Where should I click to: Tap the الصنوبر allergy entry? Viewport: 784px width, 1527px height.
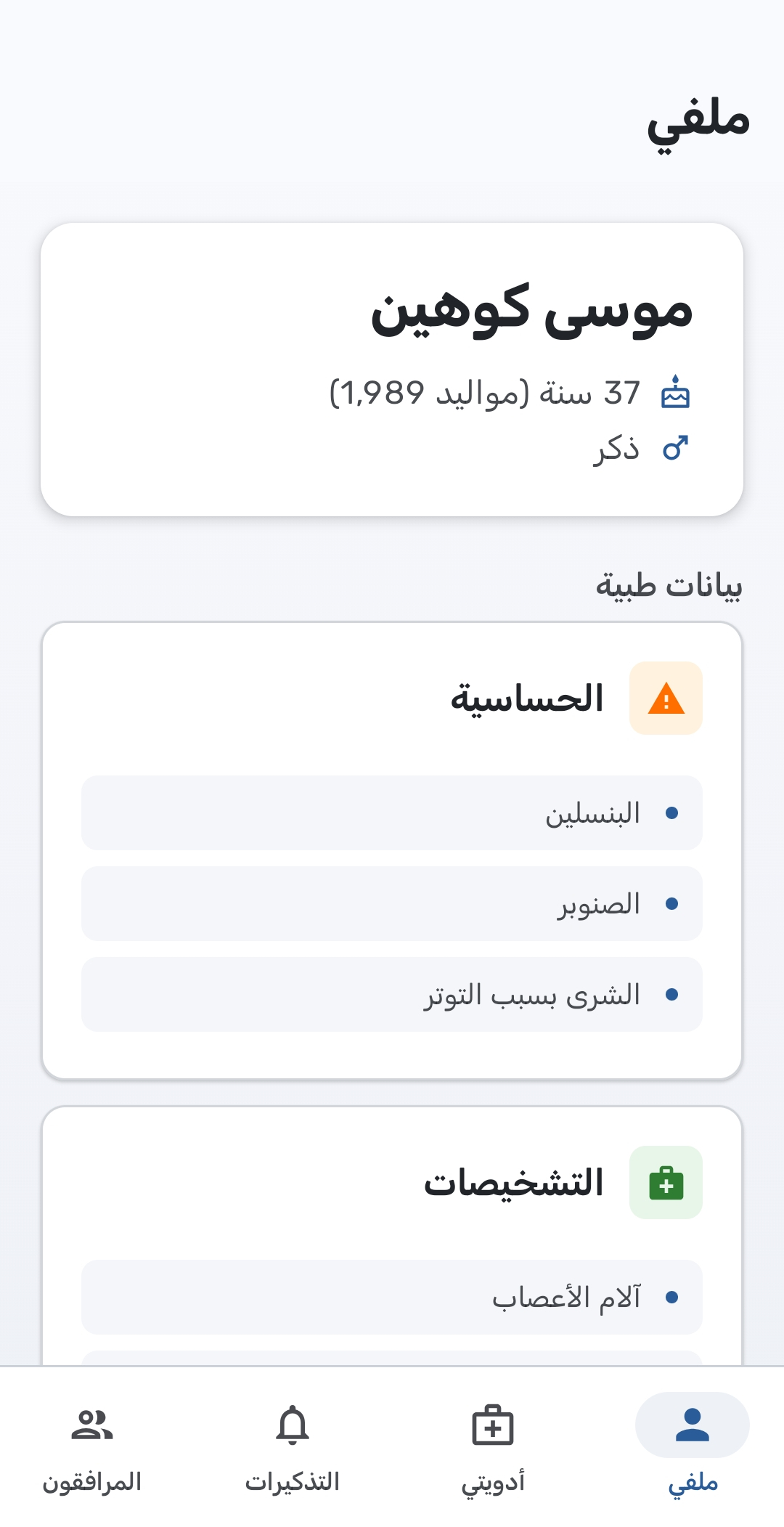coord(392,903)
